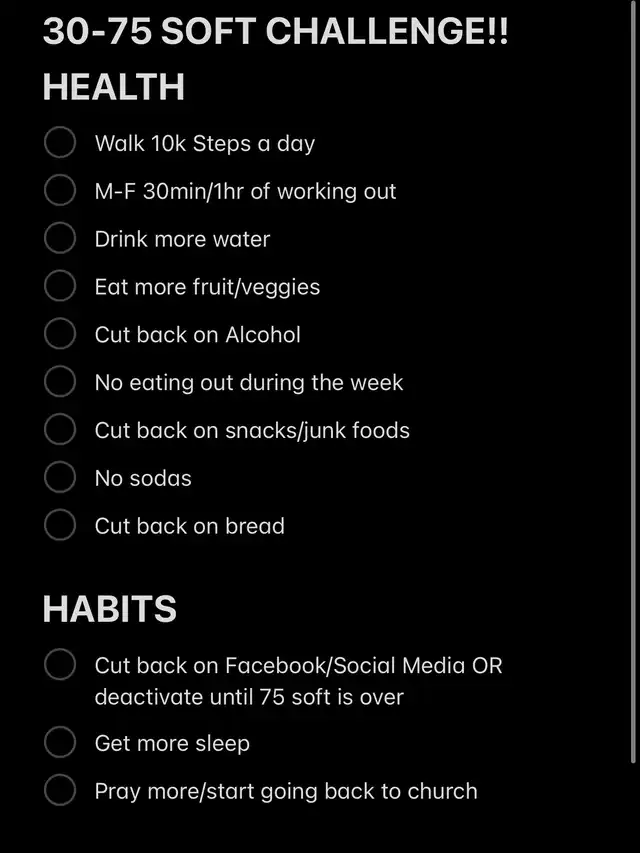Check off the No sodas item

coord(60,478)
